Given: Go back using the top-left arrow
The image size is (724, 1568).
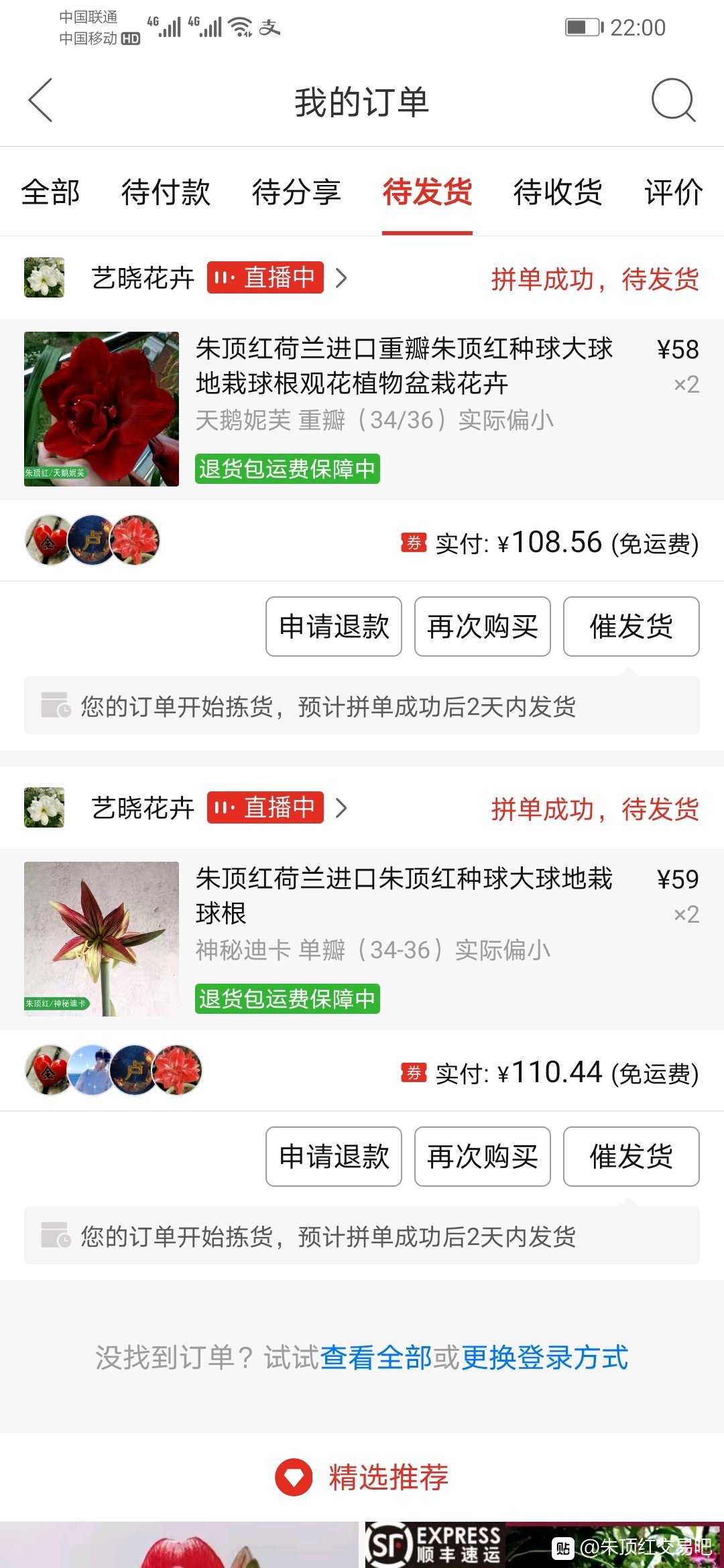Looking at the screenshot, I should 40,101.
